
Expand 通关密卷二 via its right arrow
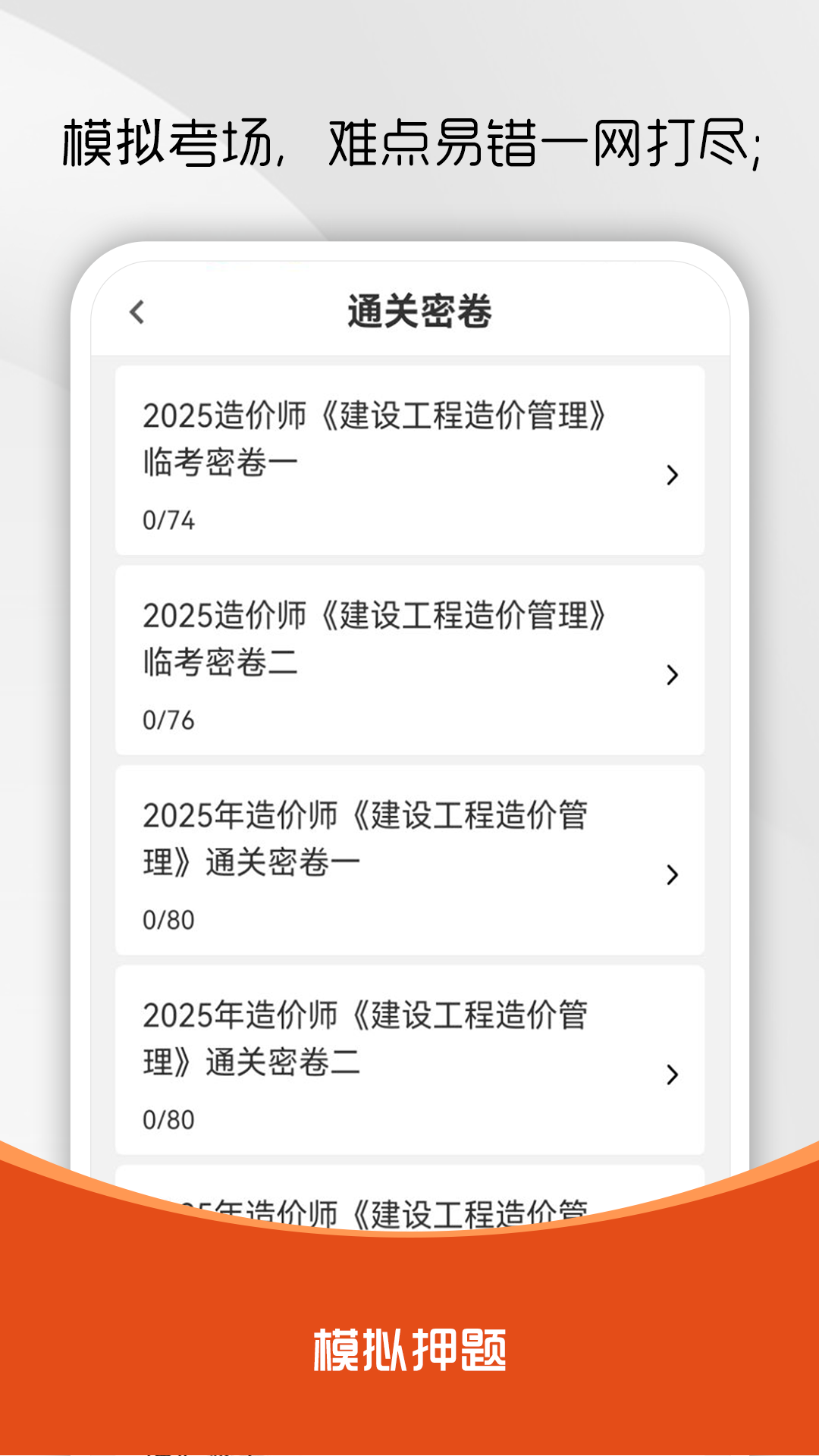670,1075
